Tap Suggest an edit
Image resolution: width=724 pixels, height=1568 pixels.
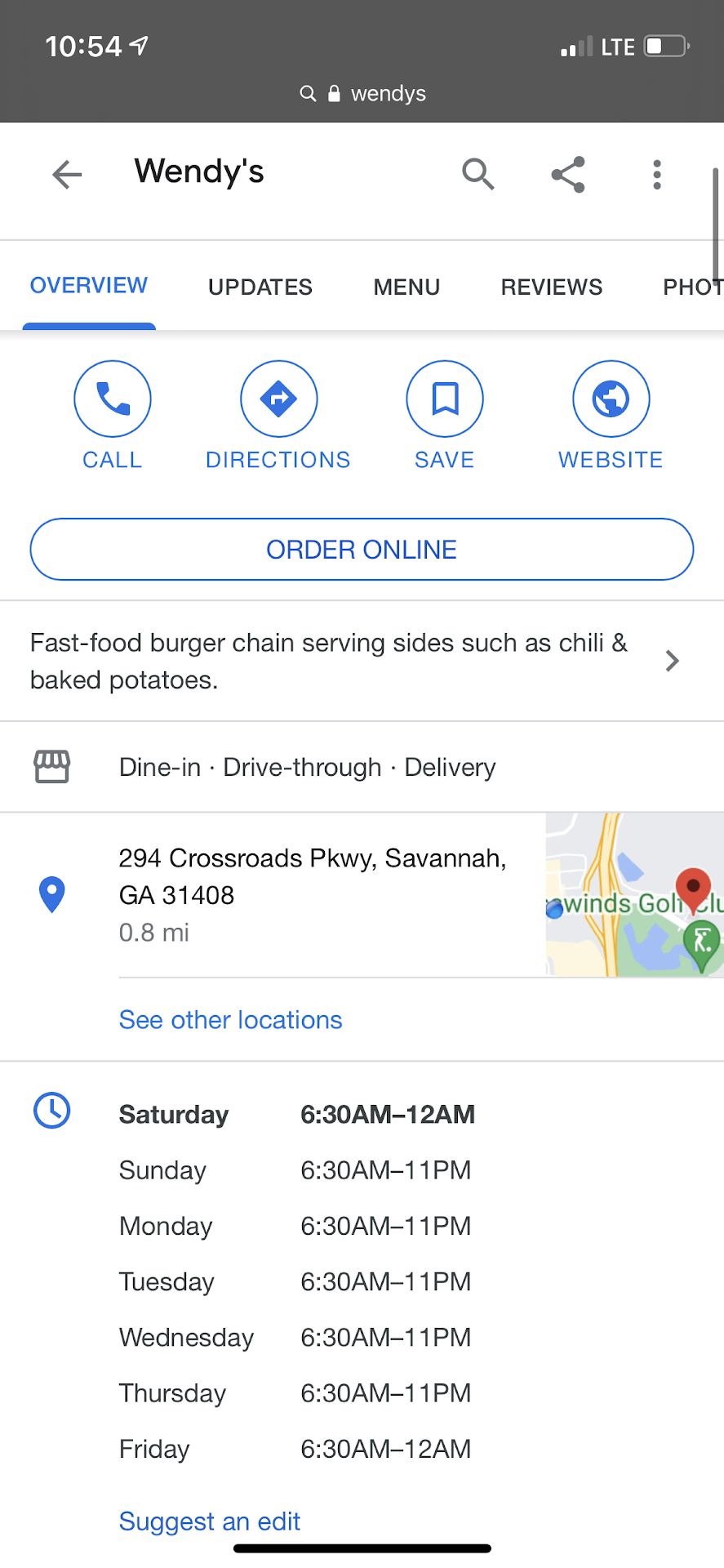(x=210, y=1521)
